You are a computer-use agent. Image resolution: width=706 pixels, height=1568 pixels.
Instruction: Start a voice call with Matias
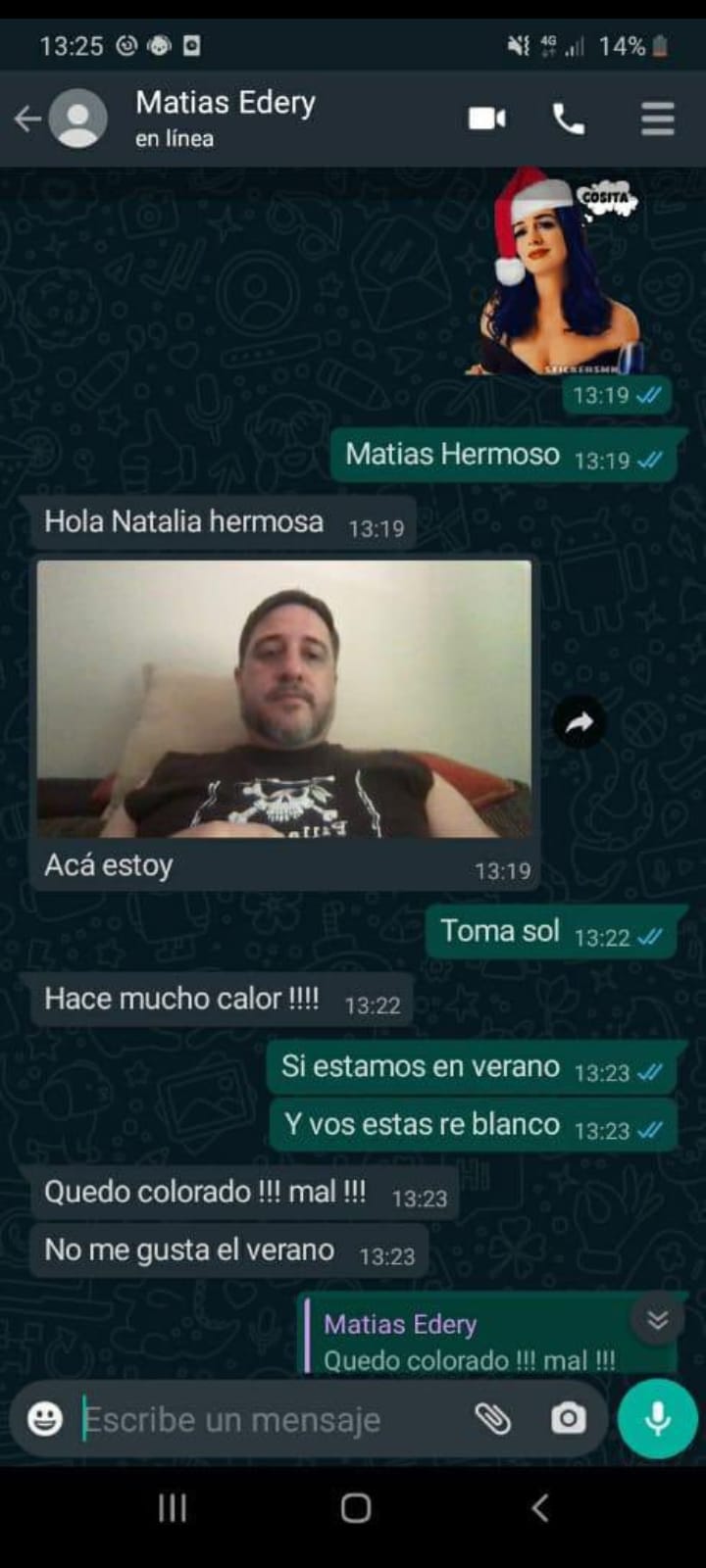pos(569,119)
